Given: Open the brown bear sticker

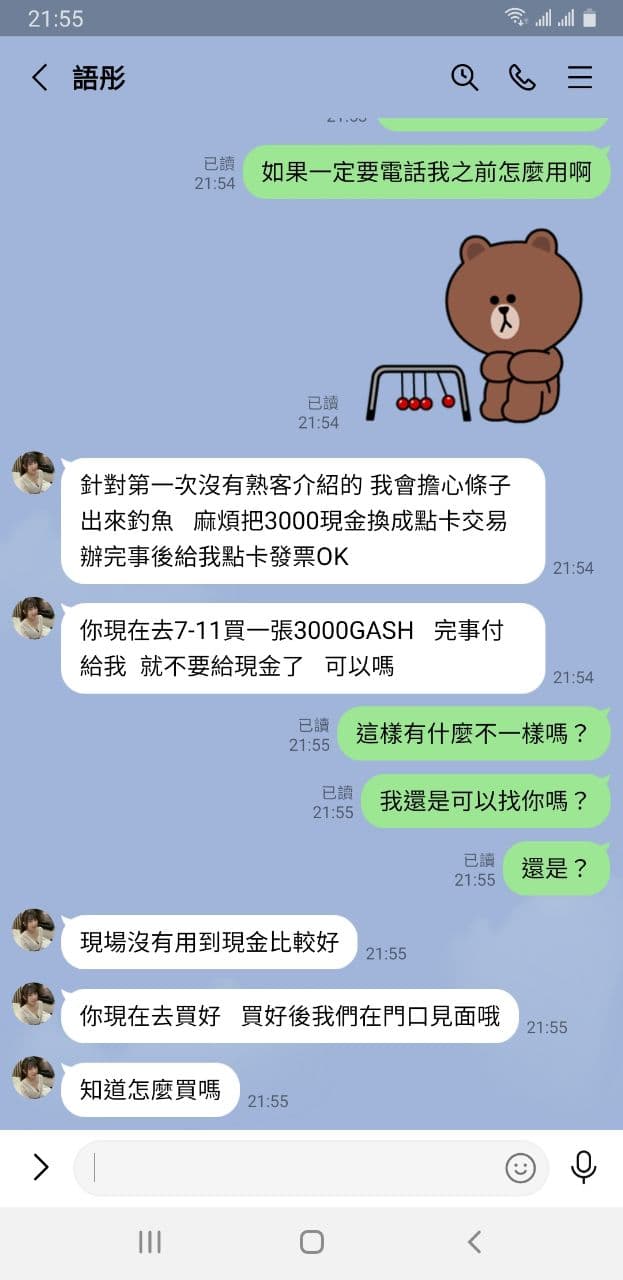Looking at the screenshot, I should (x=475, y=325).
